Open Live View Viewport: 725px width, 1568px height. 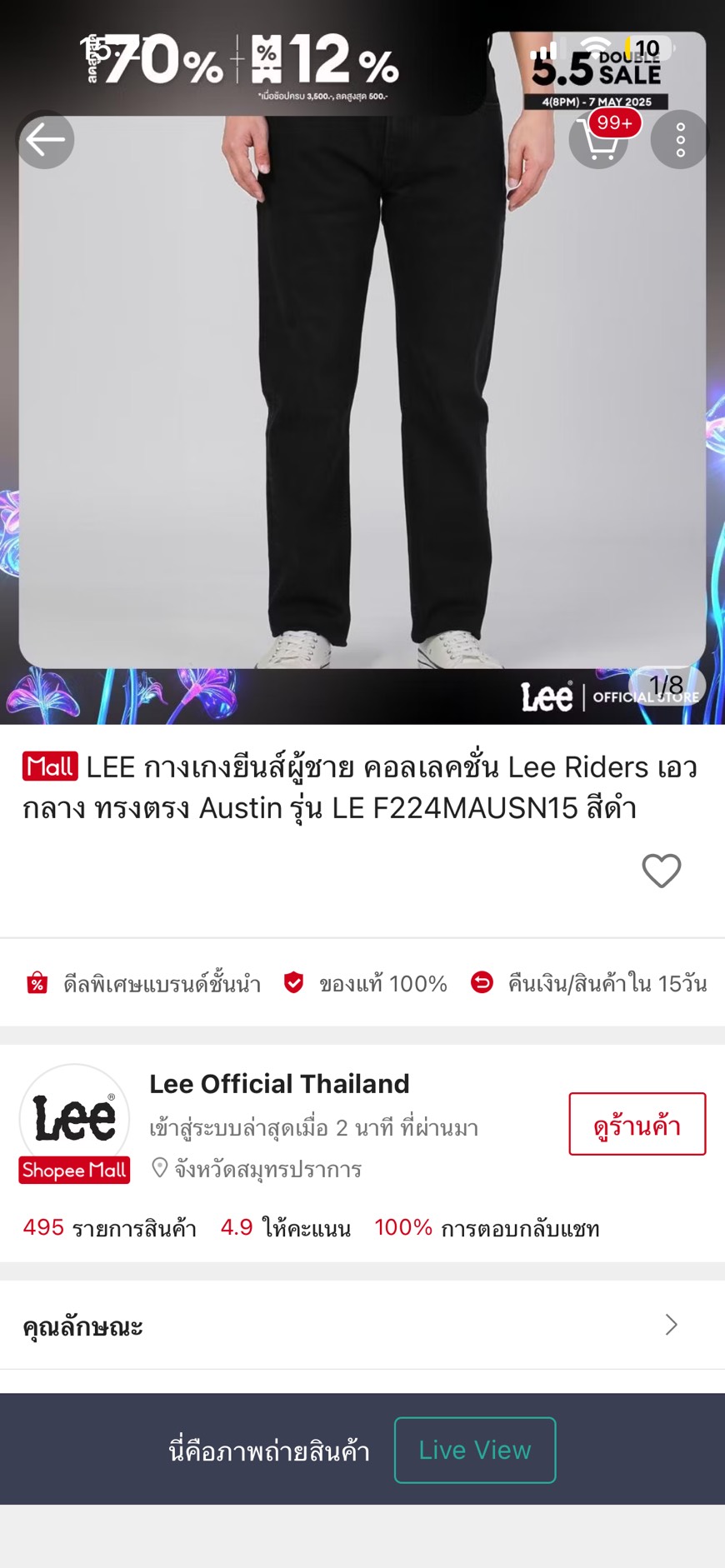[474, 1451]
